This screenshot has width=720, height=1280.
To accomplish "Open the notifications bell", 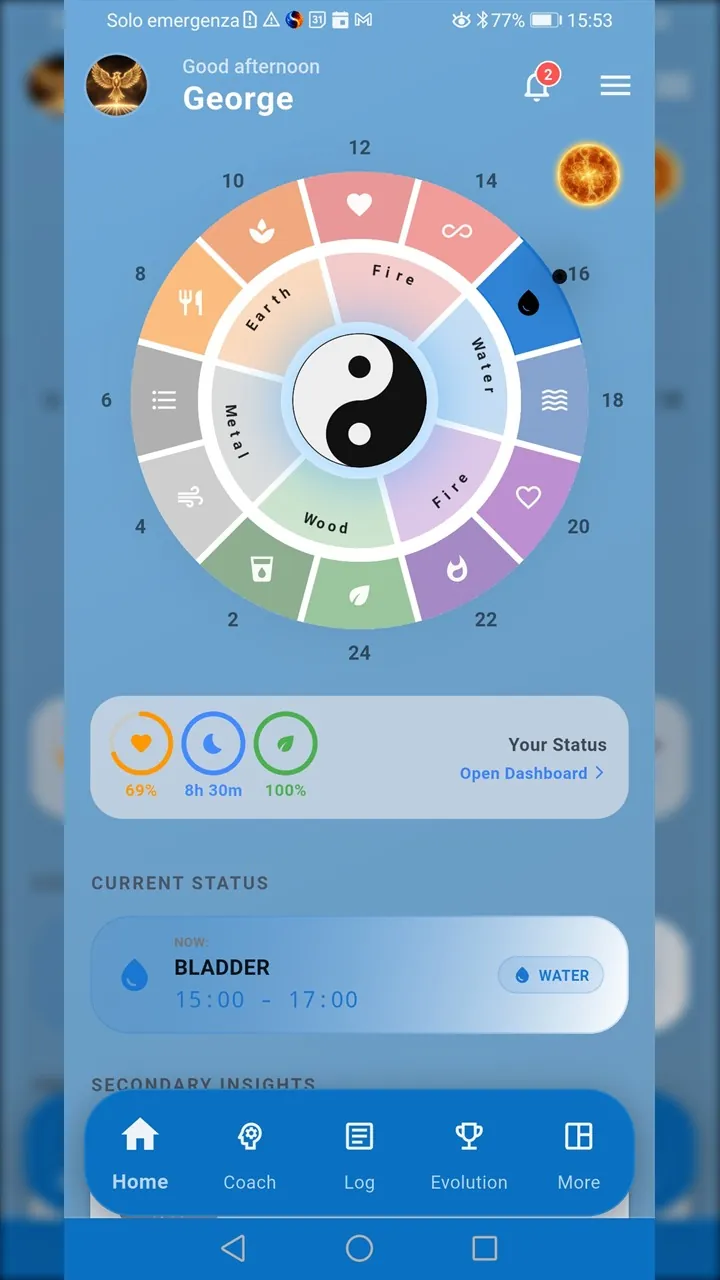I will coord(538,86).
